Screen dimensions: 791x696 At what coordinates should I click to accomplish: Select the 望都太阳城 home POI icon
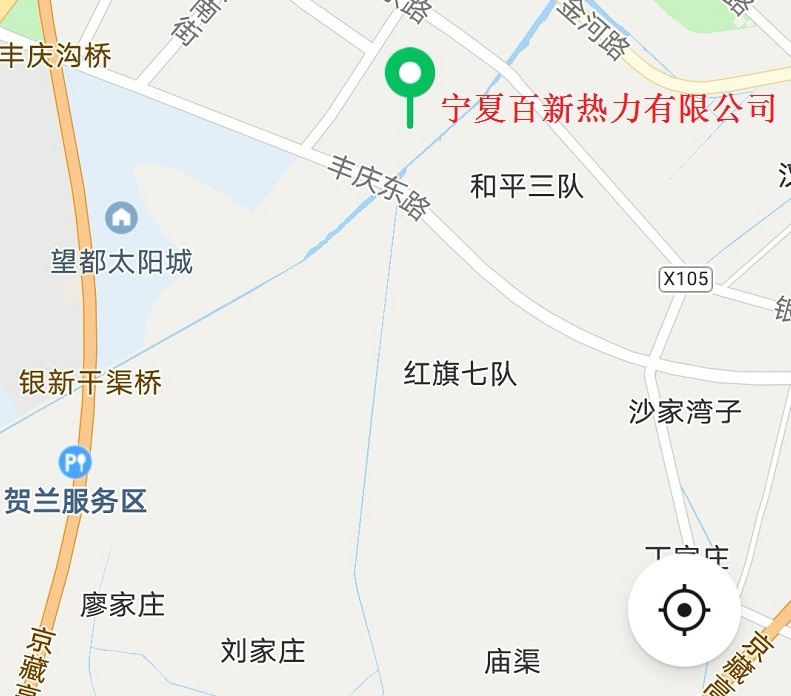(x=121, y=216)
